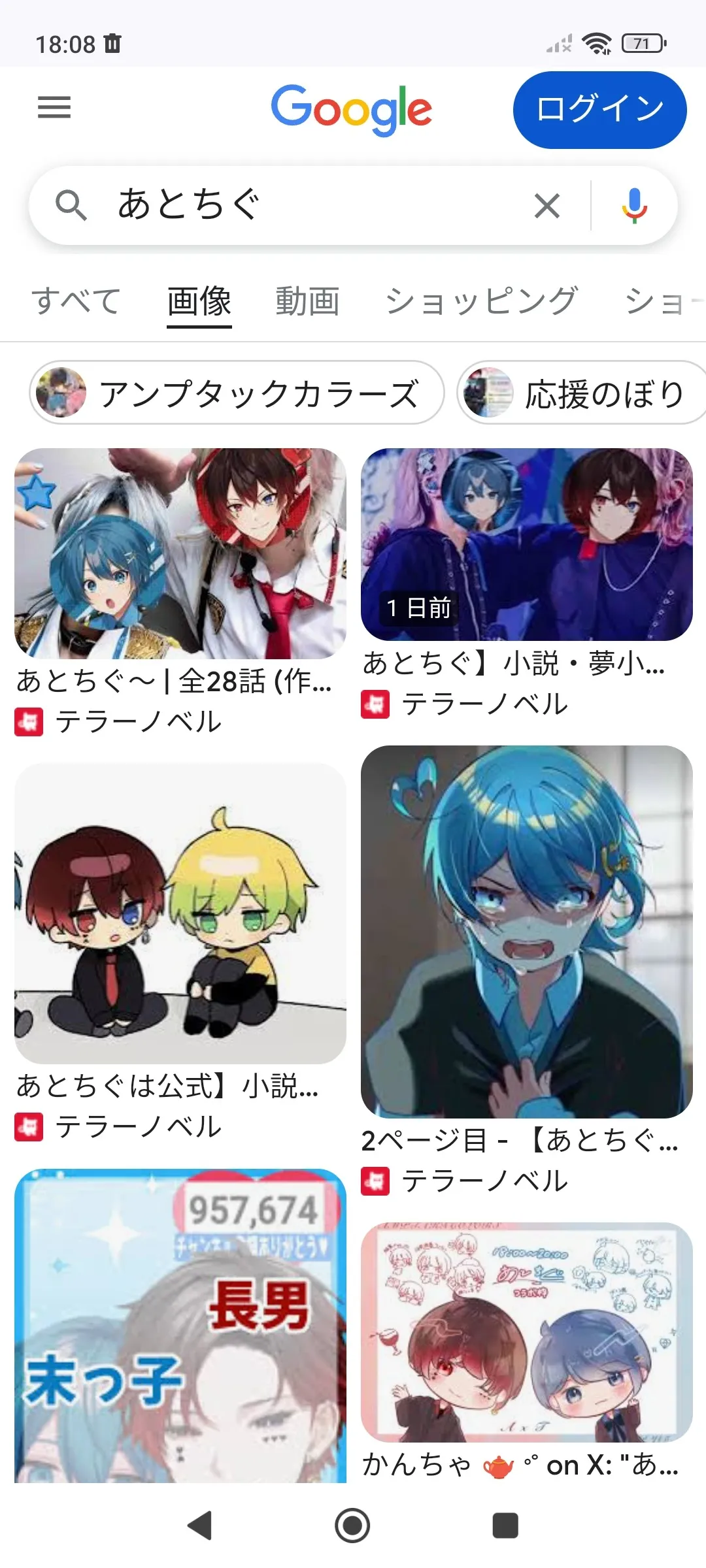
Task: Go to the home screen
Action: 352,1526
